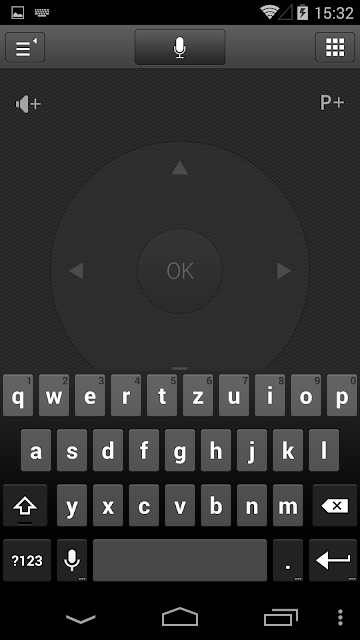Open the navigation bar overflow menu

coord(340,617)
